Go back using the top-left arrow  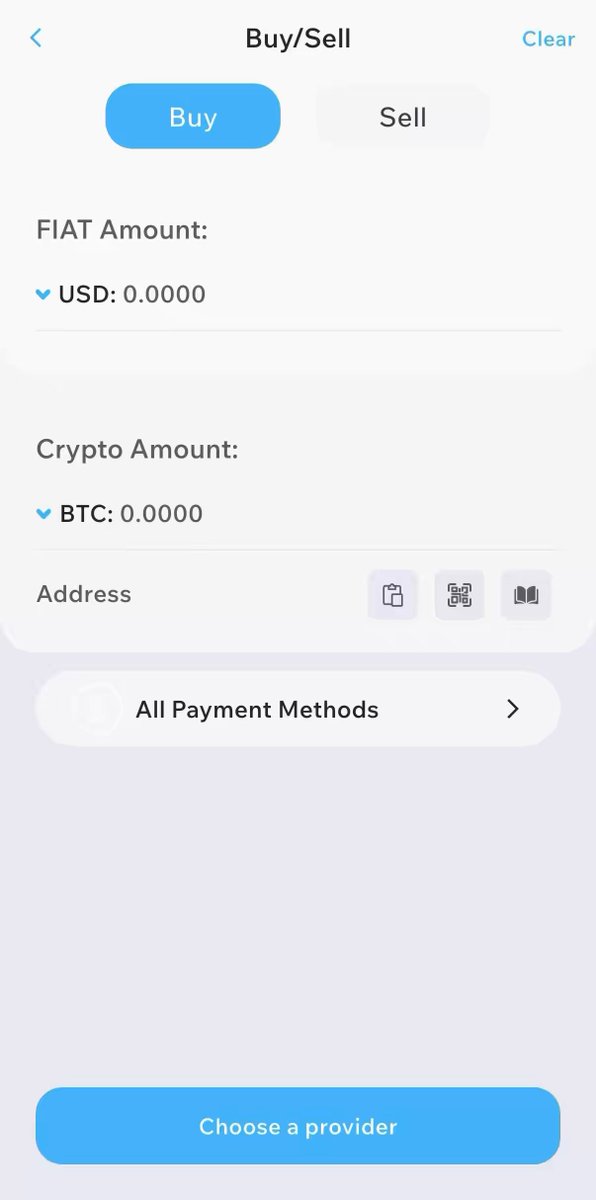point(36,38)
